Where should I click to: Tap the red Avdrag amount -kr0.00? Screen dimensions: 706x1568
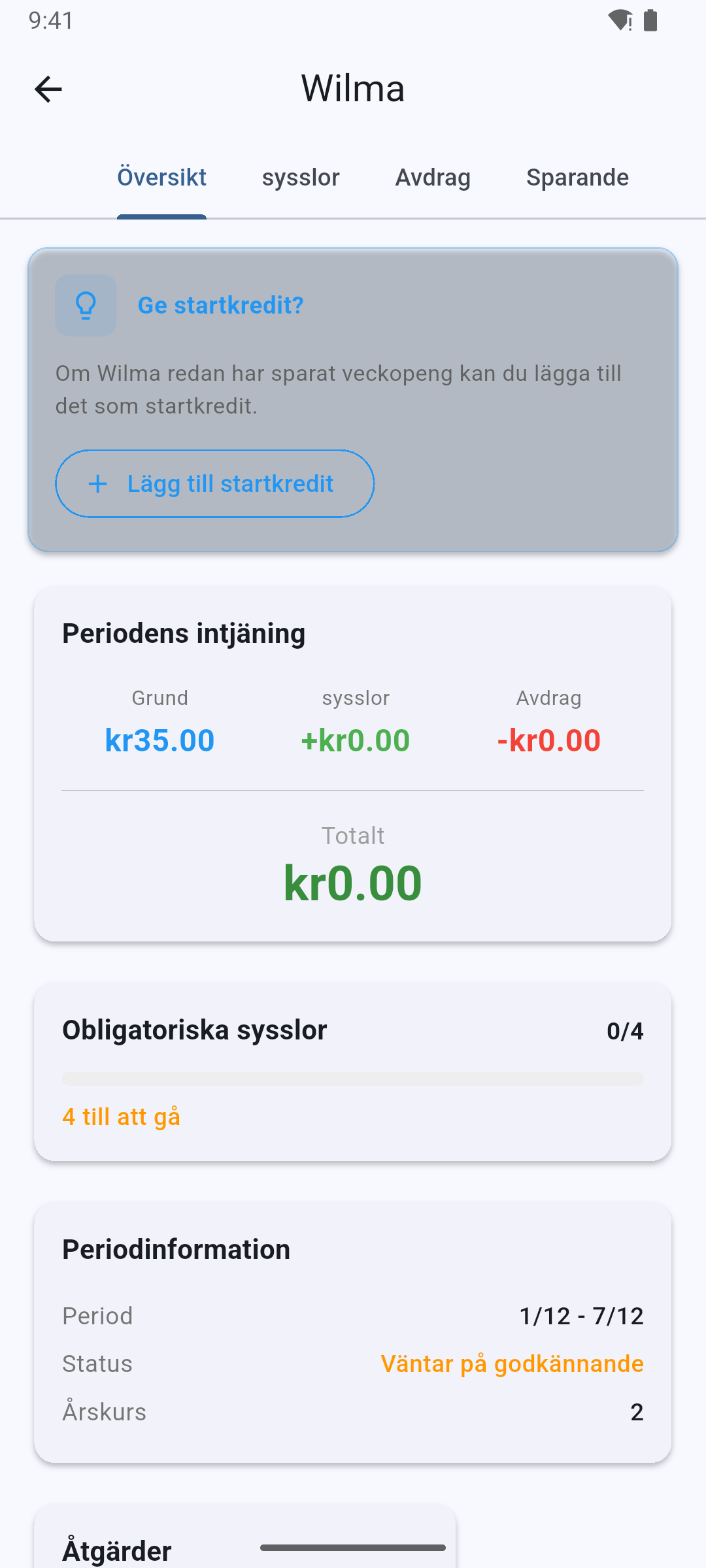click(x=549, y=740)
